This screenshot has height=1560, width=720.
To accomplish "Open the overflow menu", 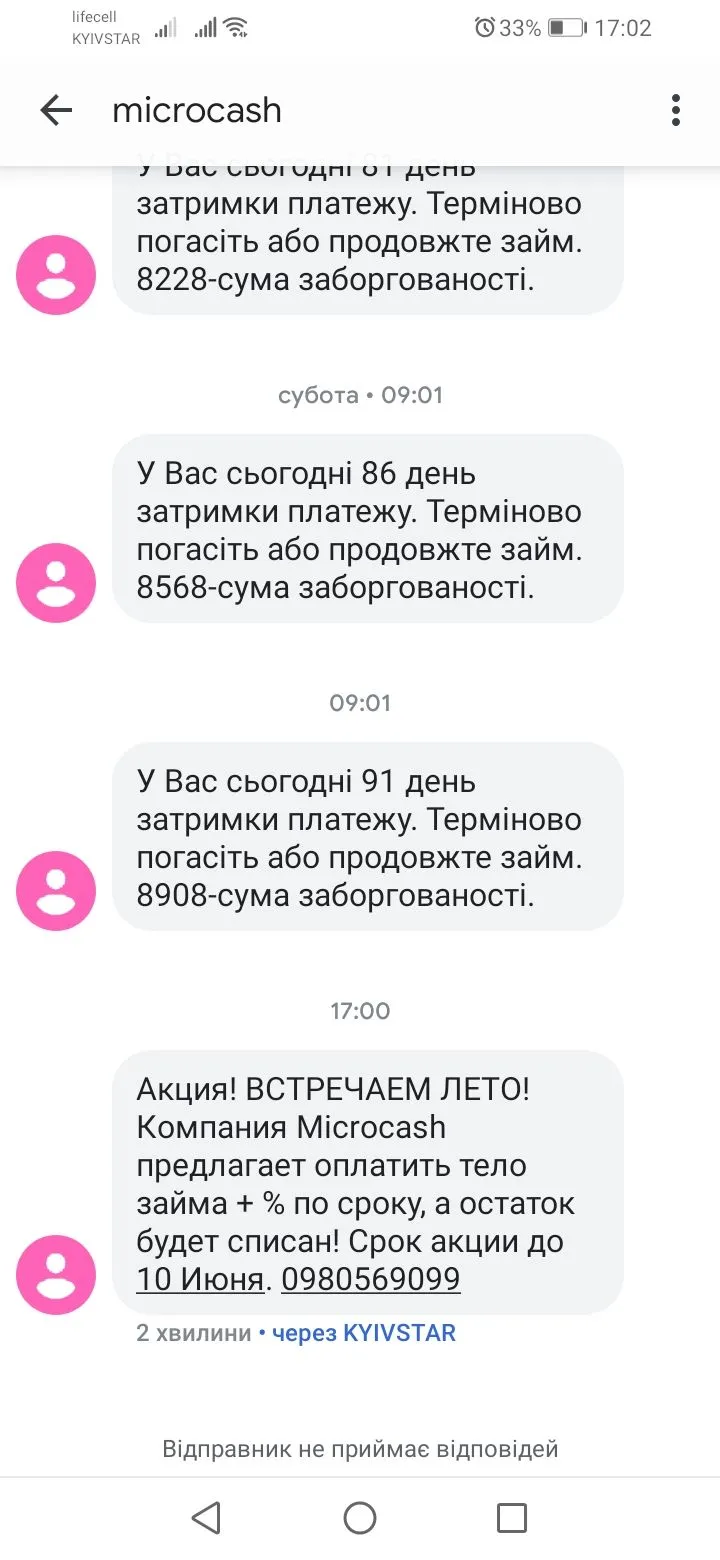I will click(x=676, y=110).
